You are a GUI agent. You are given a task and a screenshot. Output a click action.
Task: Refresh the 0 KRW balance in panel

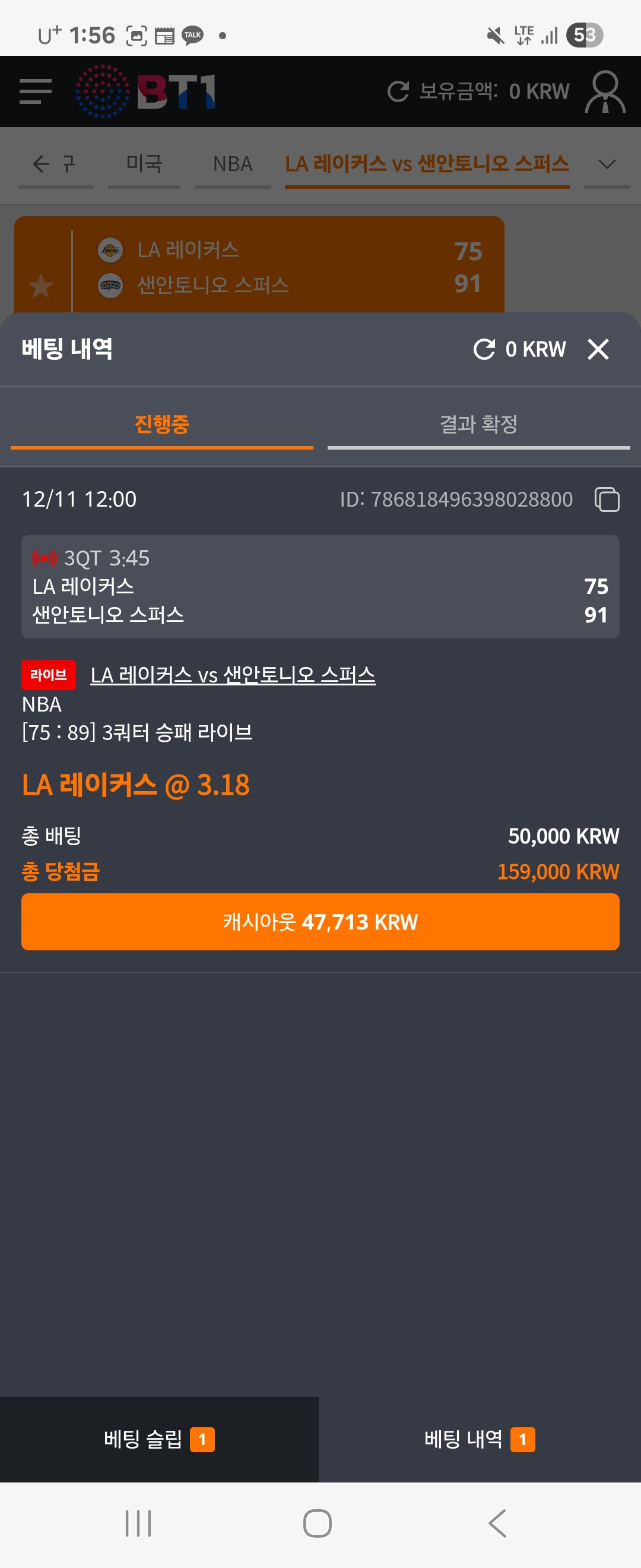pos(484,349)
